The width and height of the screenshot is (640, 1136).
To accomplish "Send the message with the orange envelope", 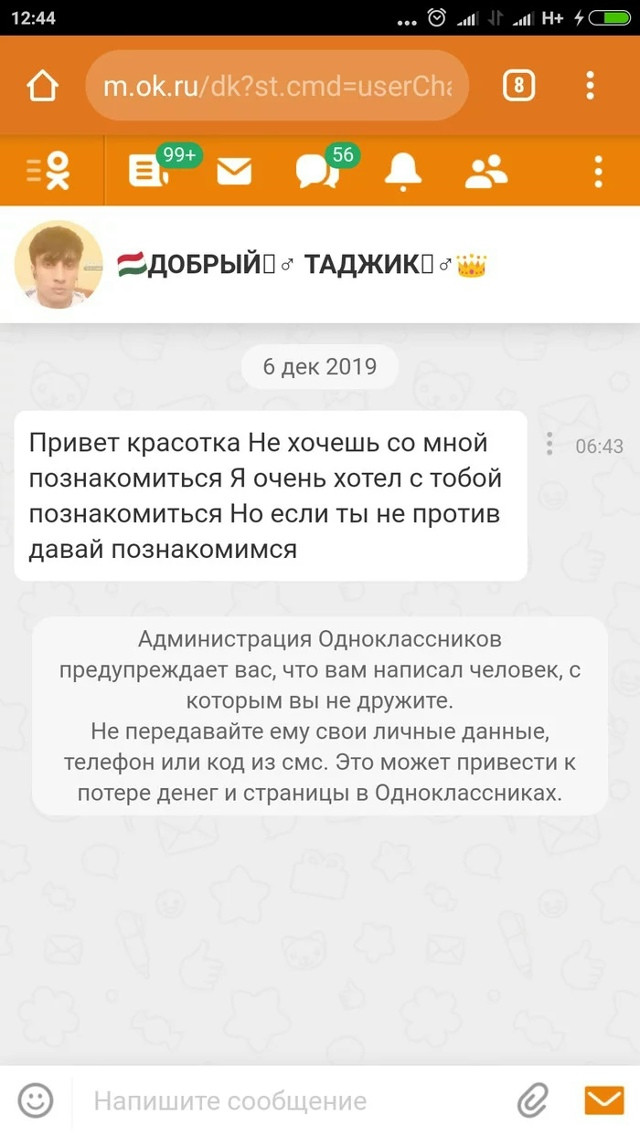I will click(x=604, y=1100).
